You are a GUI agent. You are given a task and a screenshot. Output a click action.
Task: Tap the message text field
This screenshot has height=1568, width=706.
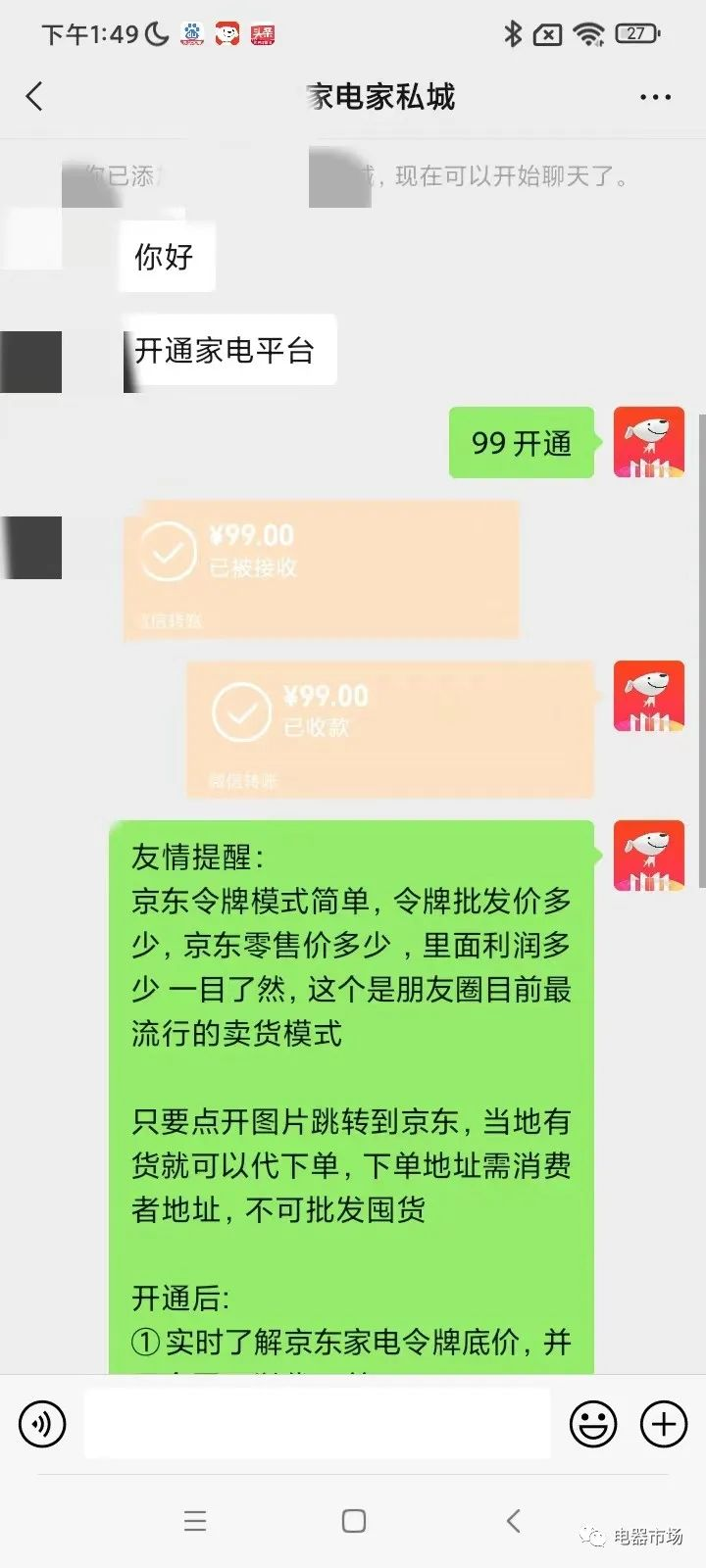click(x=316, y=1423)
